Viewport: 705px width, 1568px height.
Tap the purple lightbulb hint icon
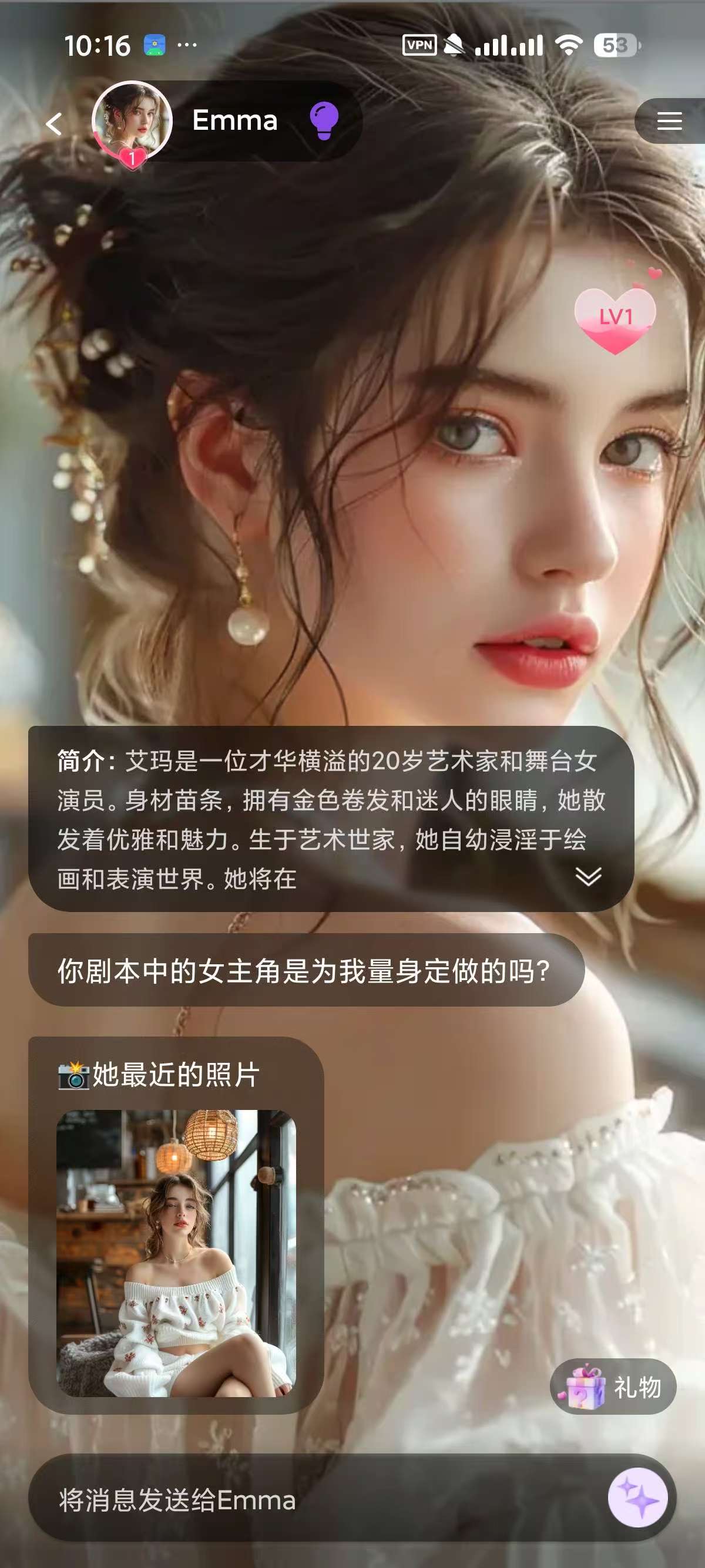click(x=324, y=120)
